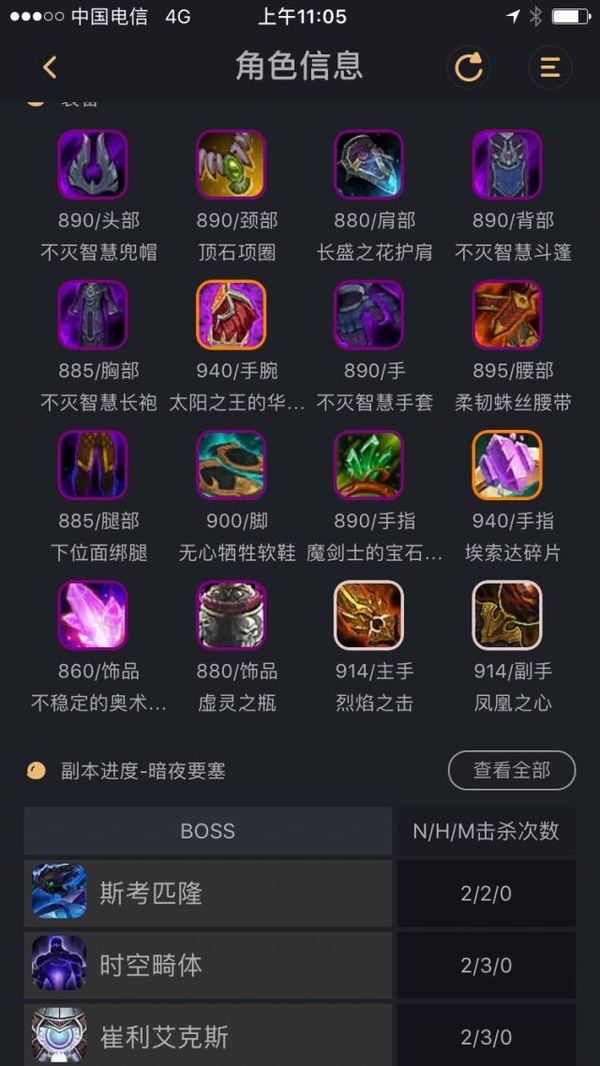Tap 查看全部 to view all progress
The width and height of the screenshot is (600, 1066).
point(511,770)
